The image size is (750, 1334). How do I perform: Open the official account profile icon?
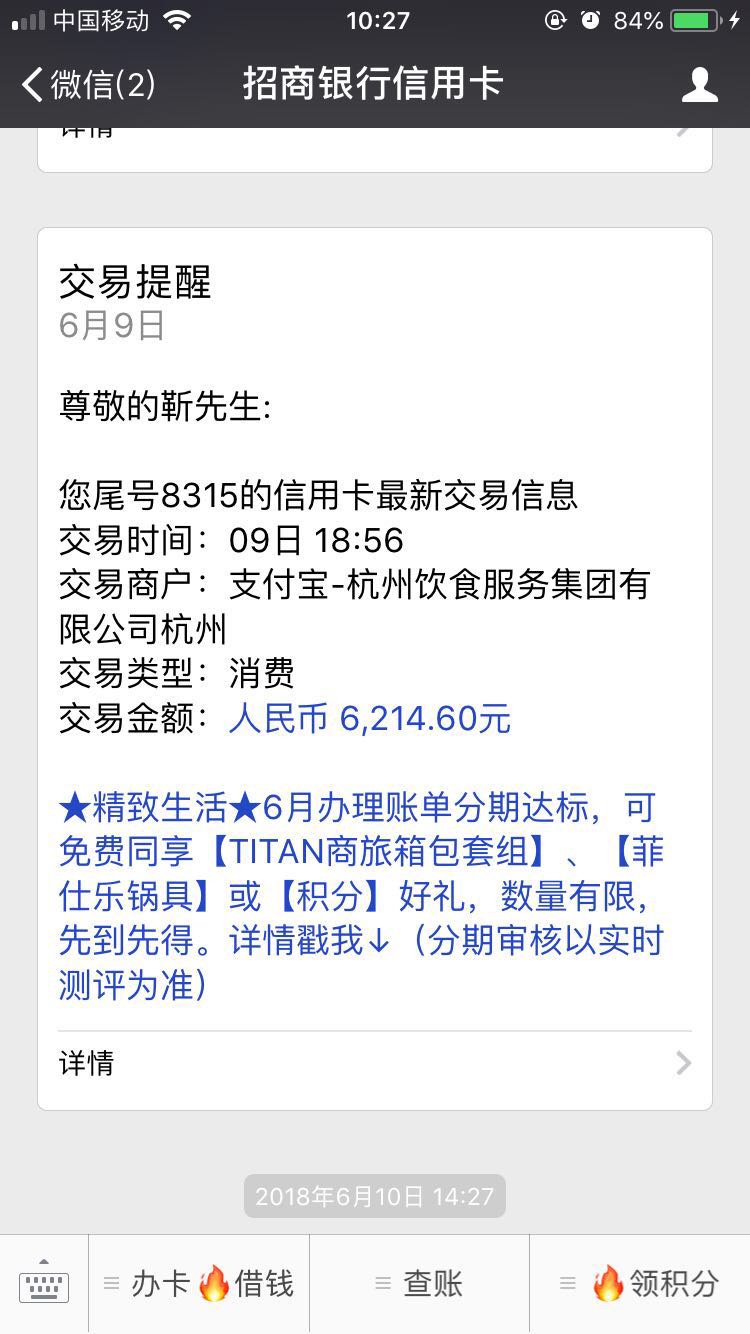coord(699,85)
